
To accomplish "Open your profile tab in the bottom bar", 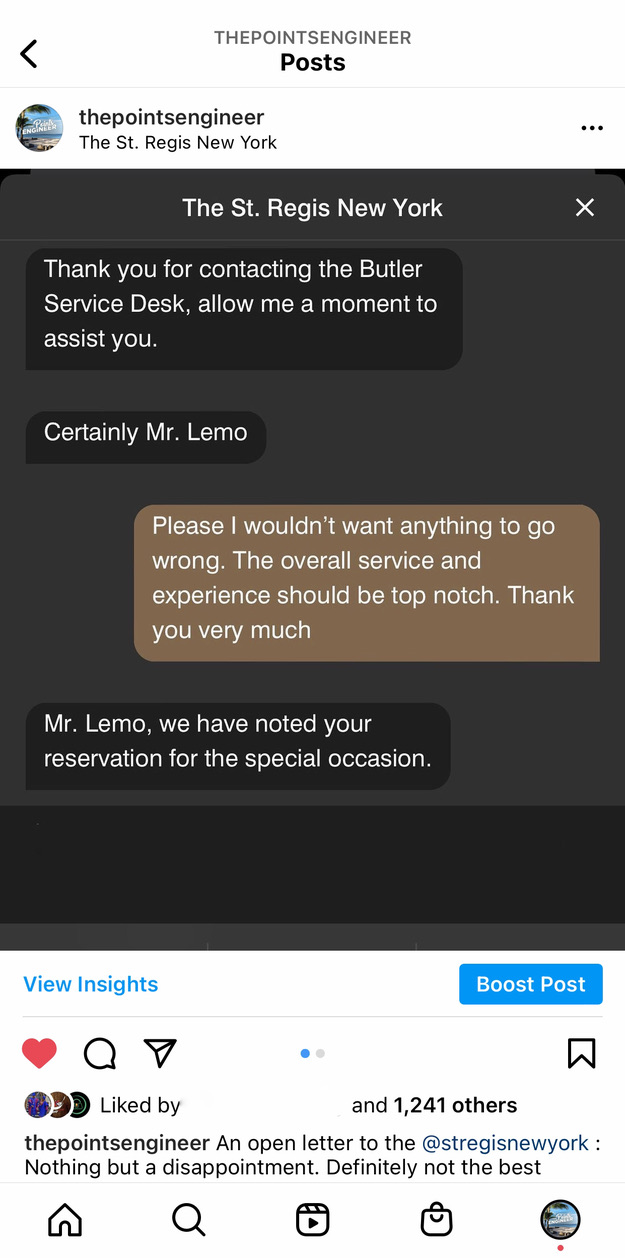I will point(560,1219).
